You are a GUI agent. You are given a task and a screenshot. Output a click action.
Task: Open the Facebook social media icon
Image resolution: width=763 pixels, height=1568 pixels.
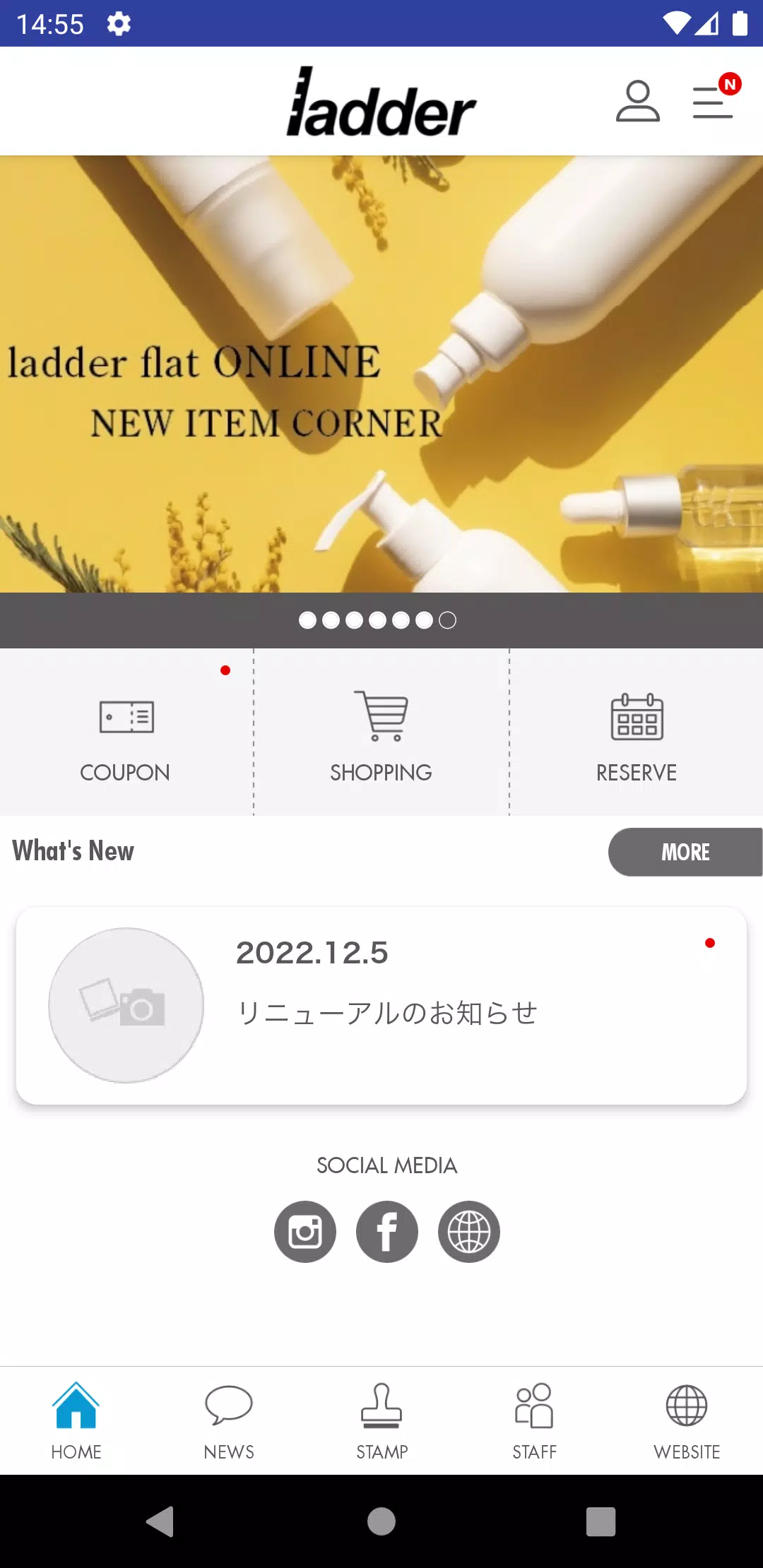386,1231
